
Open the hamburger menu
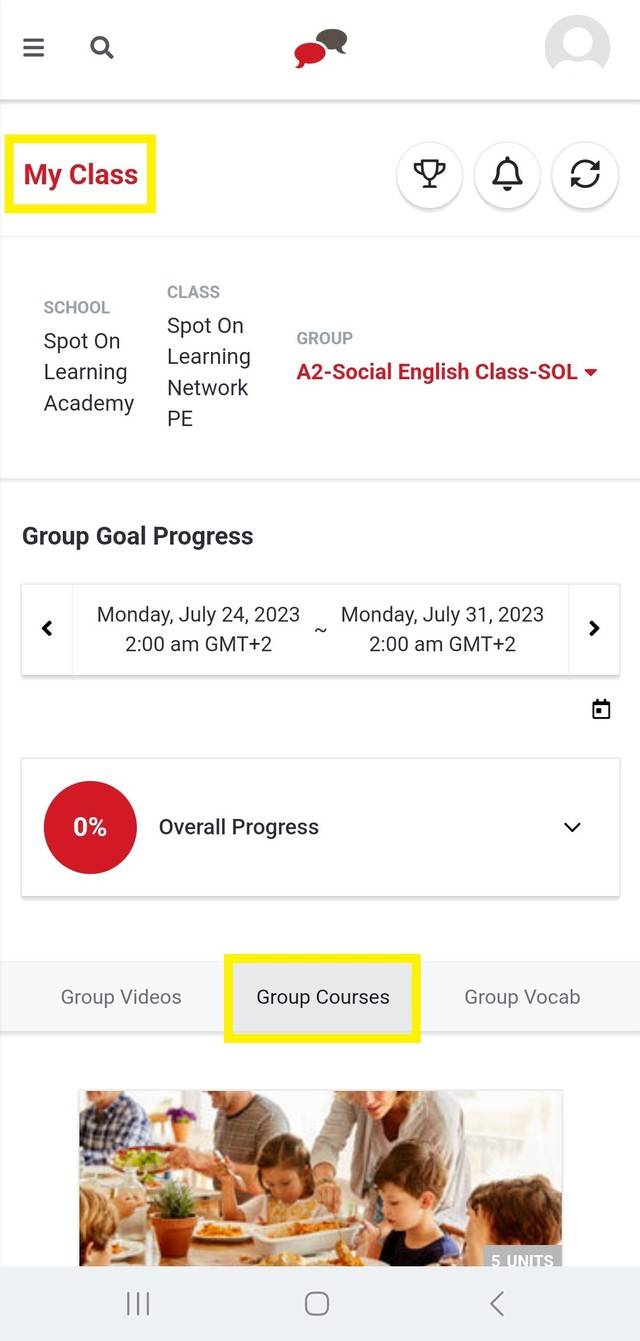[34, 47]
